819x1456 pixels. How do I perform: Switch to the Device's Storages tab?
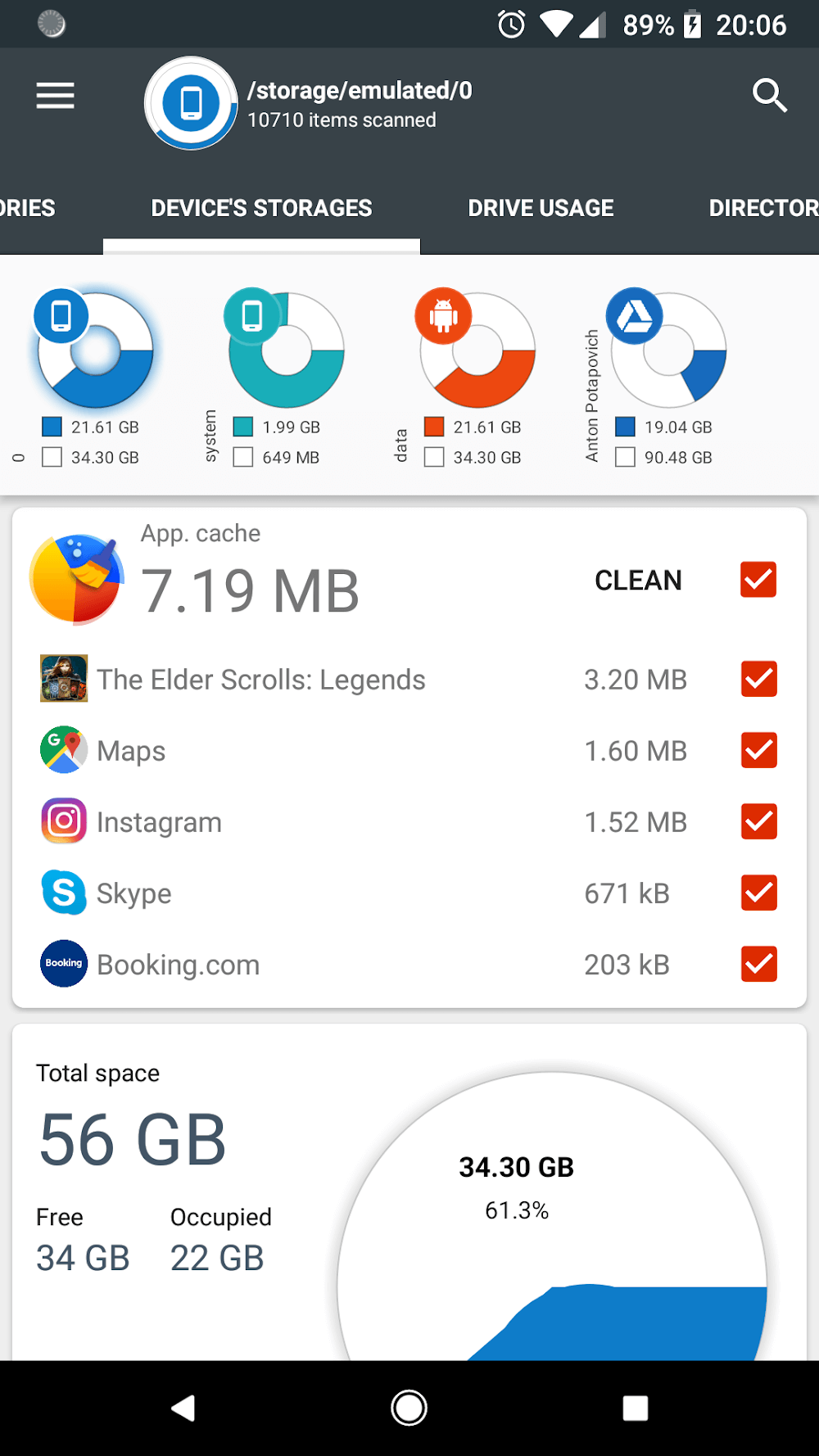[261, 208]
